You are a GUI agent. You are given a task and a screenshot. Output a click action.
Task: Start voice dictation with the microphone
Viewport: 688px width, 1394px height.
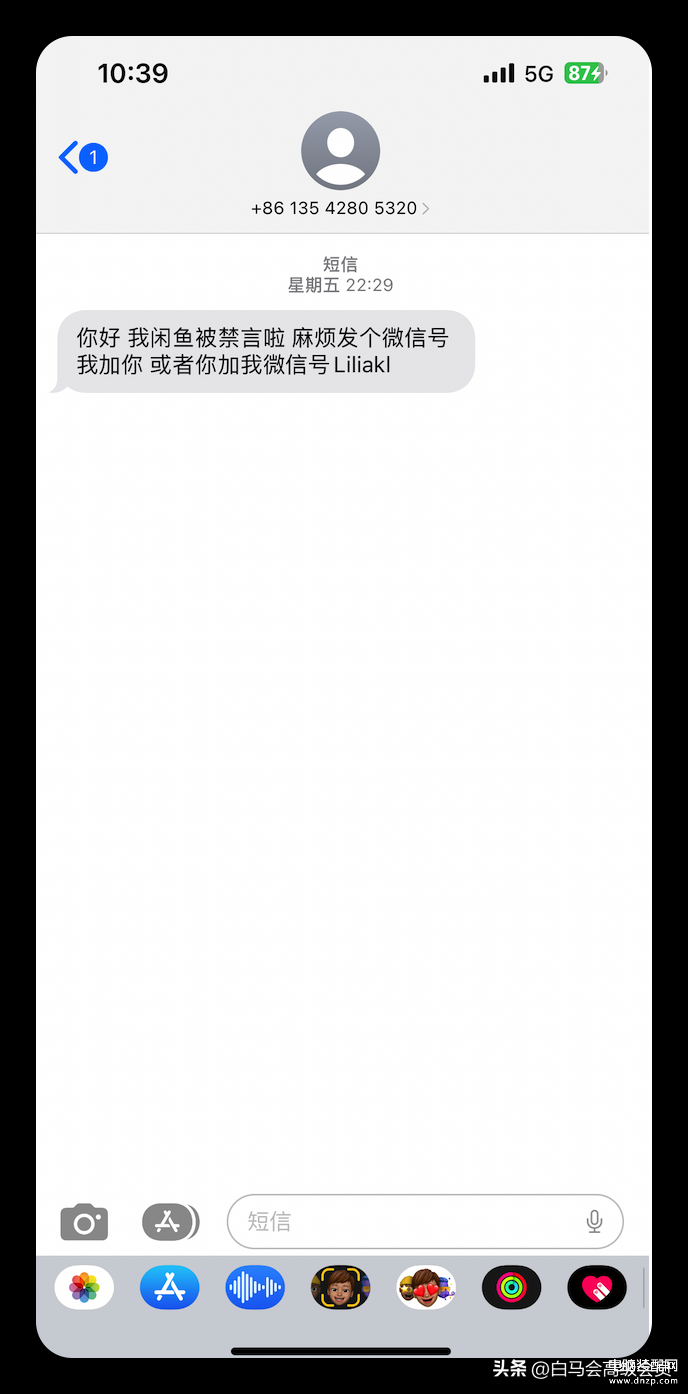coord(594,1222)
